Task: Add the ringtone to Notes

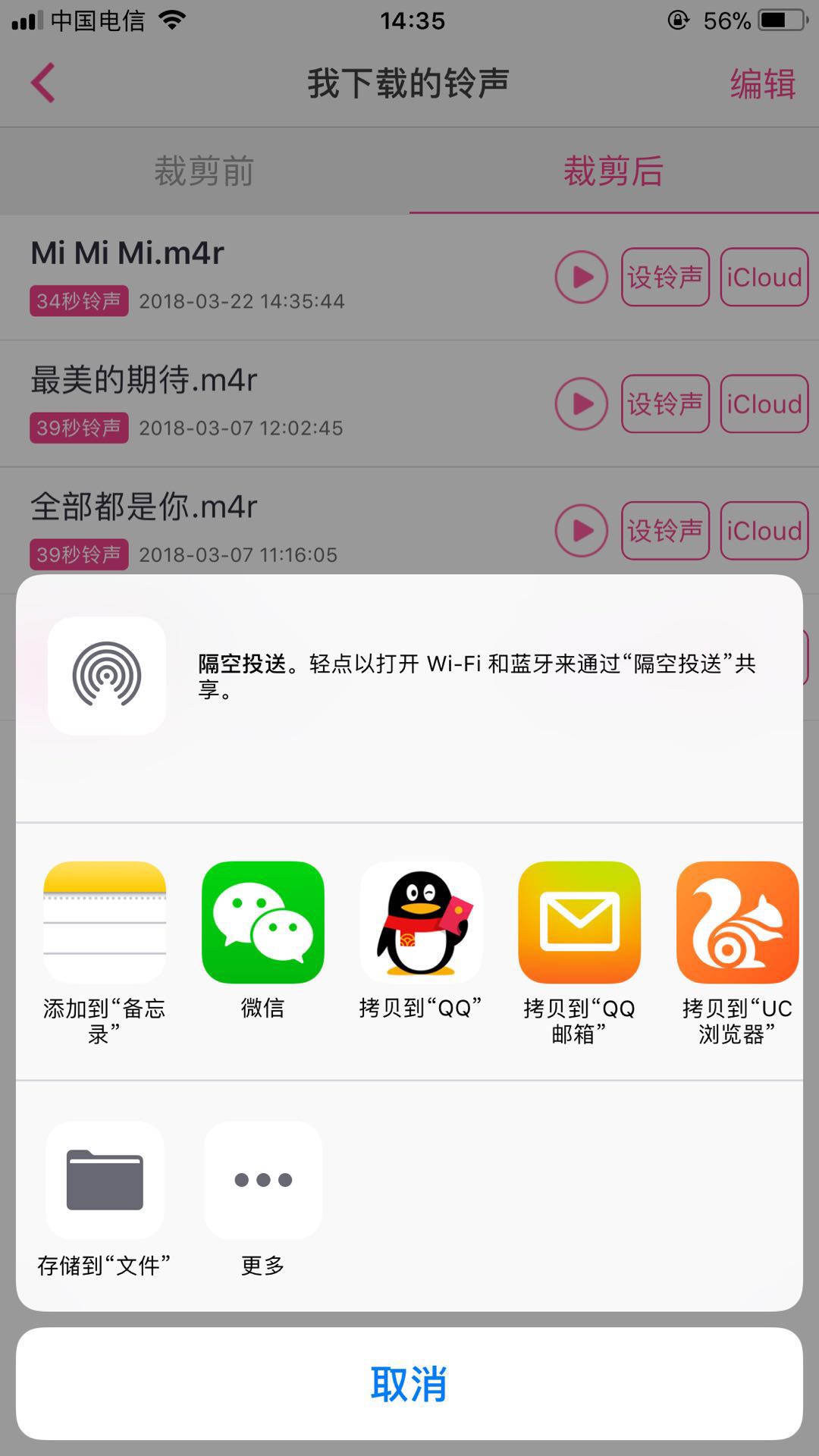Action: coord(105,921)
